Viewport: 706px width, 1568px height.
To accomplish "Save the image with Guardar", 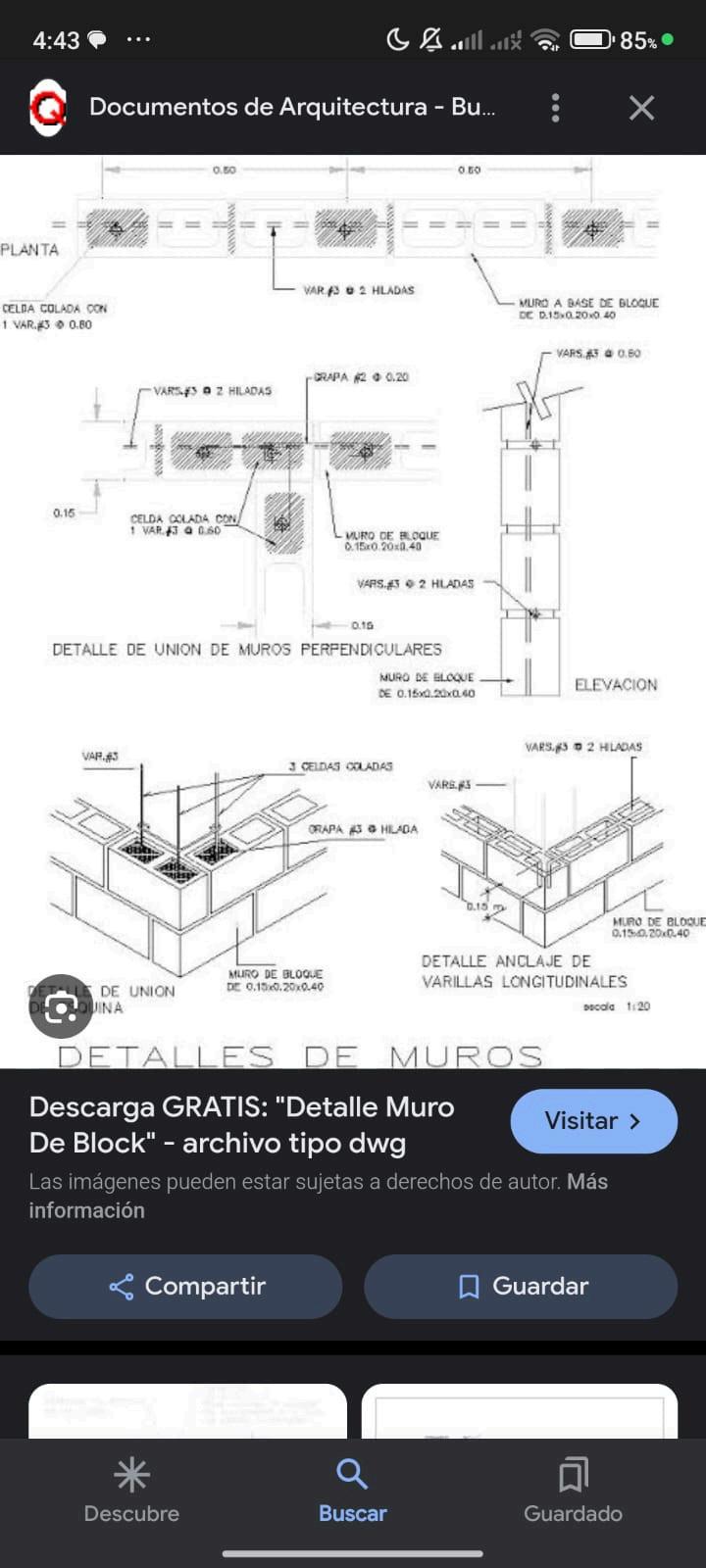I will point(521,1286).
